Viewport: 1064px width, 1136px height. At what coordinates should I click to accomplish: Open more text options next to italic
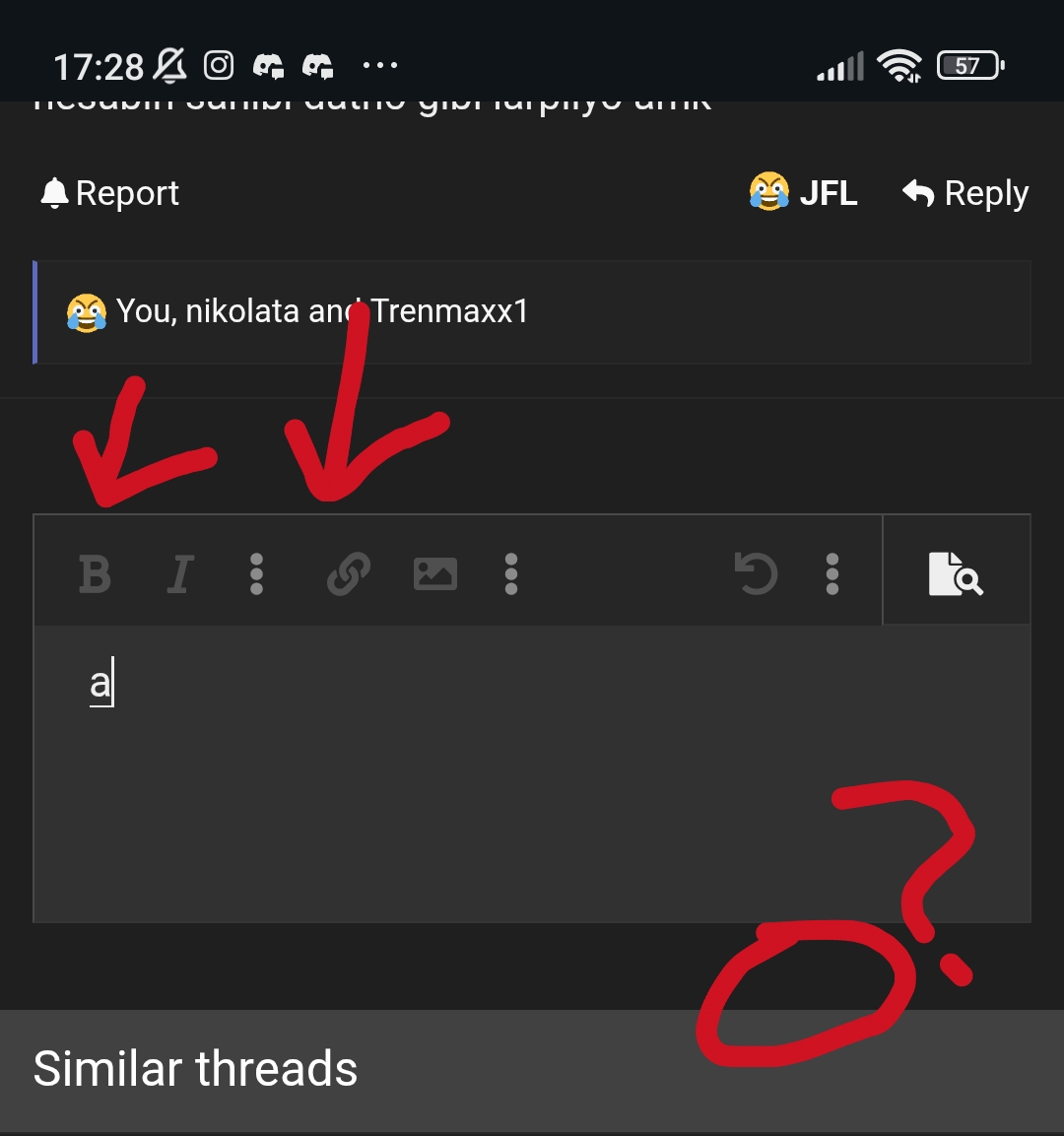coord(256,573)
